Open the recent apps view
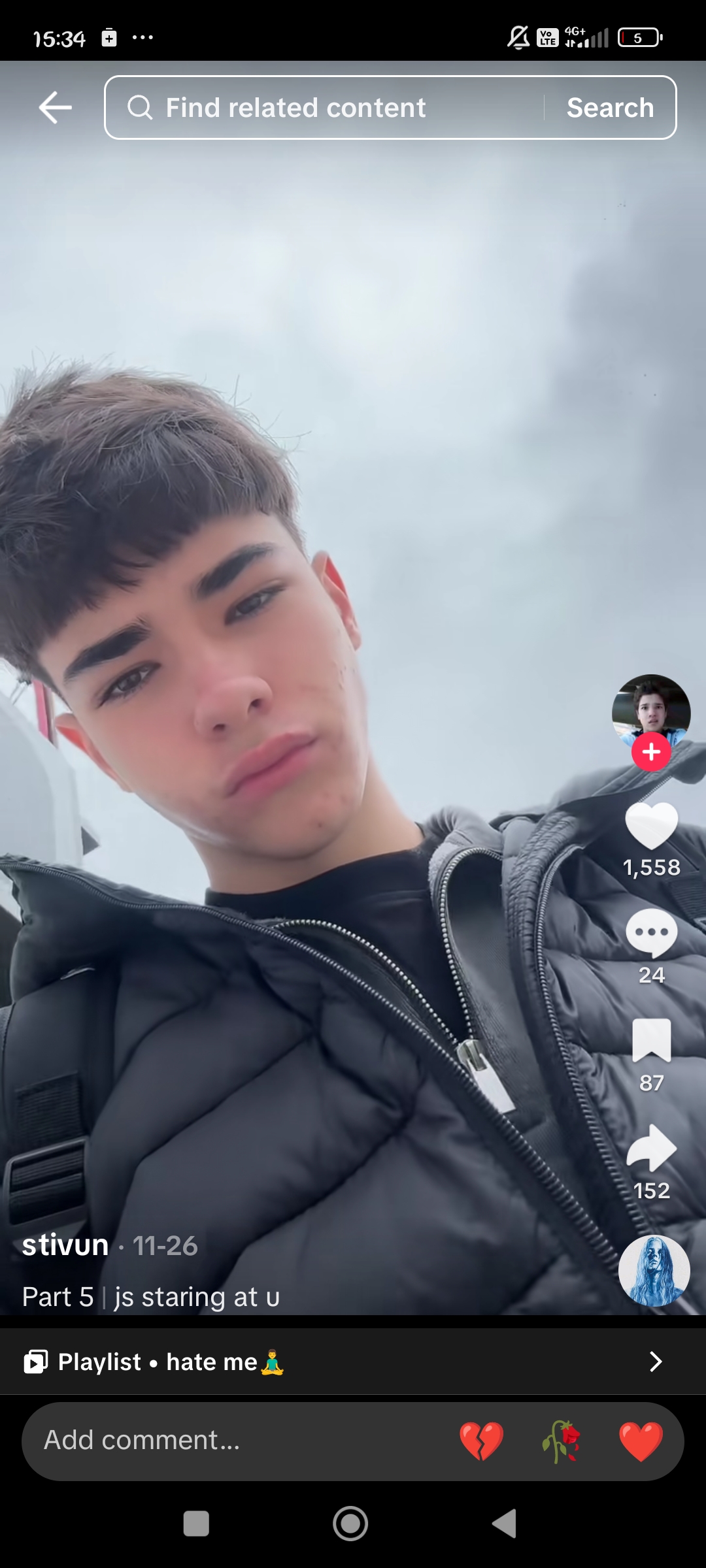Viewport: 706px width, 1568px height. (x=196, y=1524)
